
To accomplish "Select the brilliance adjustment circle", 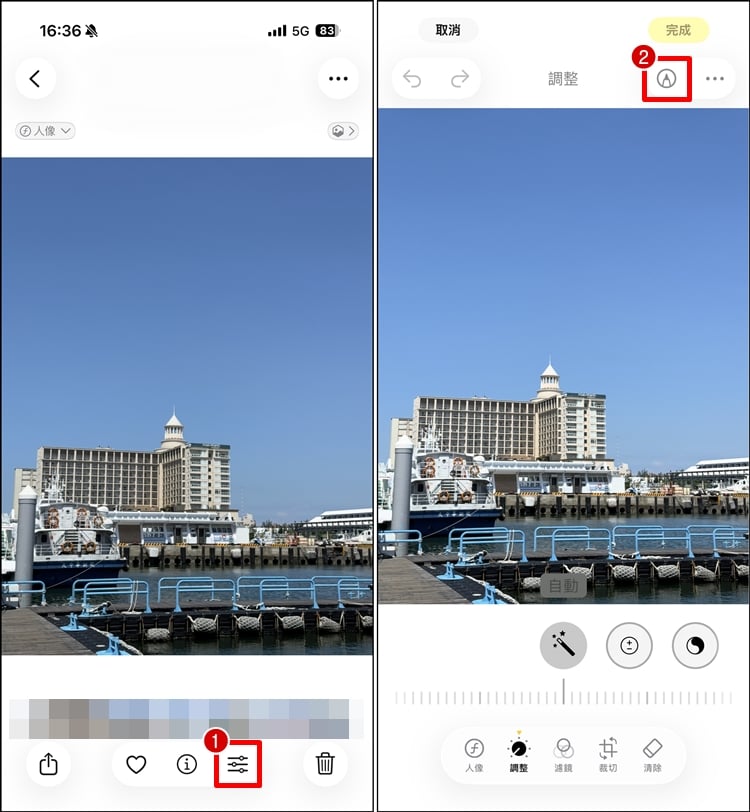I will pos(695,646).
